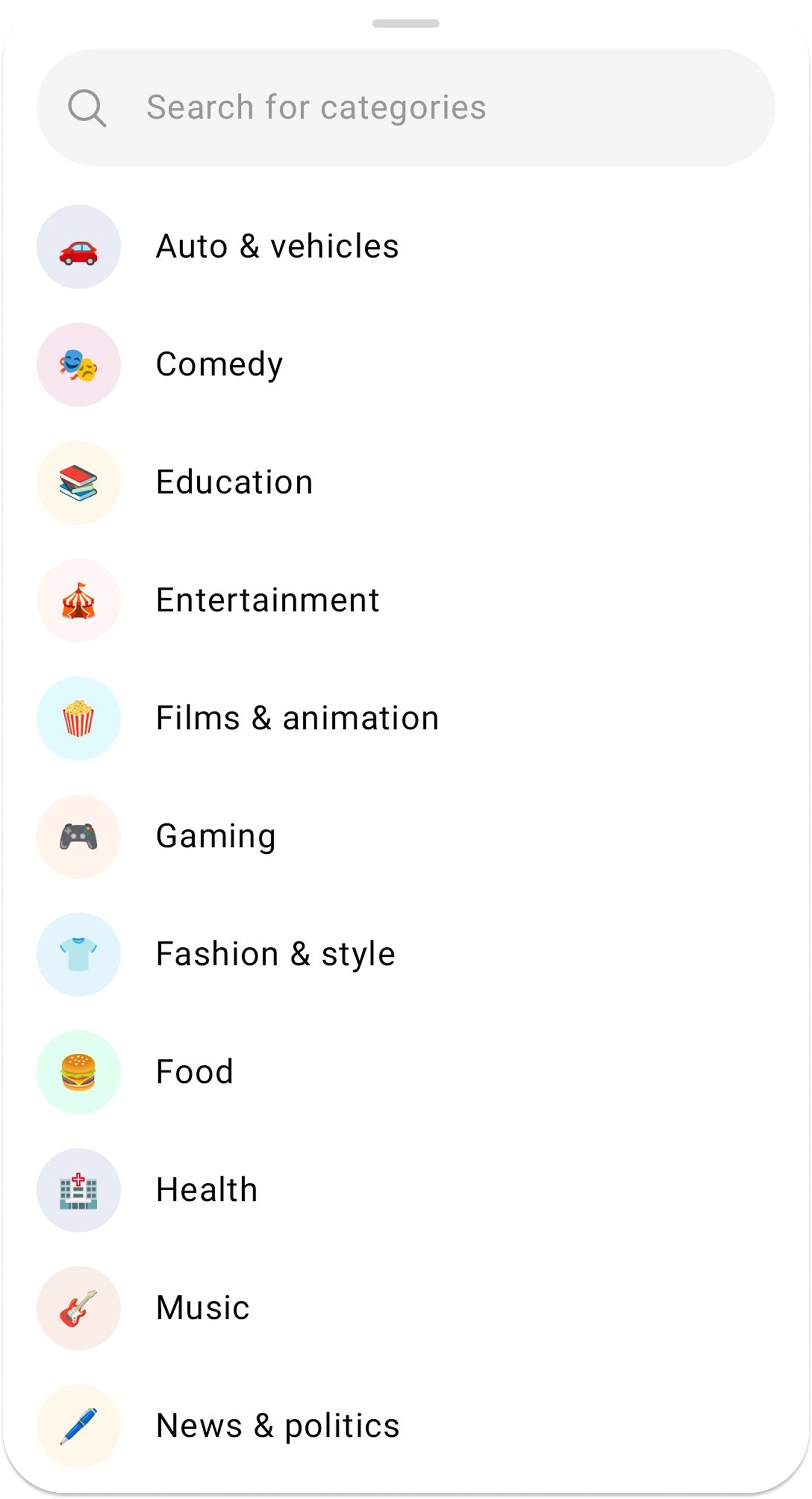
Task: Select the Auto & vehicles category
Action: [406, 246]
